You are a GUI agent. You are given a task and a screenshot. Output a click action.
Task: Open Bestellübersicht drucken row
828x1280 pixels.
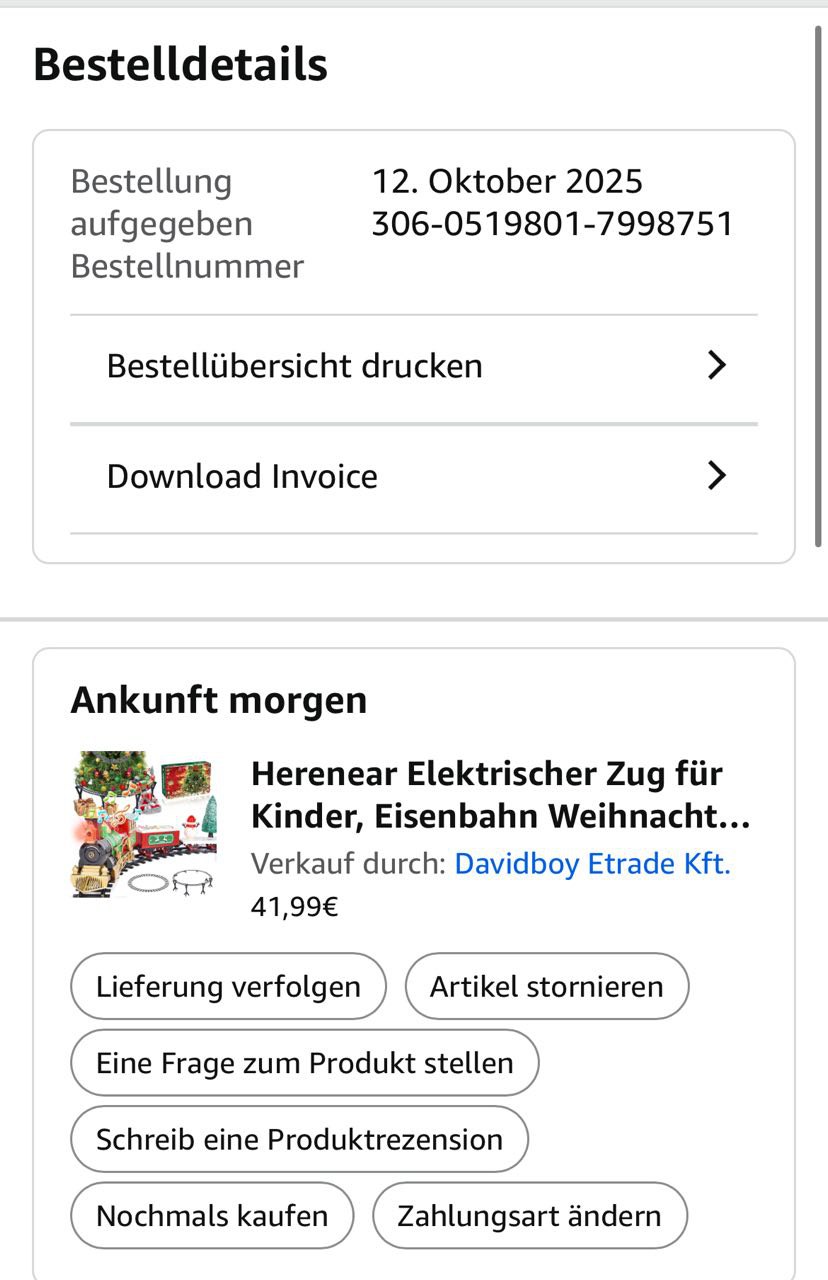[x=413, y=366]
